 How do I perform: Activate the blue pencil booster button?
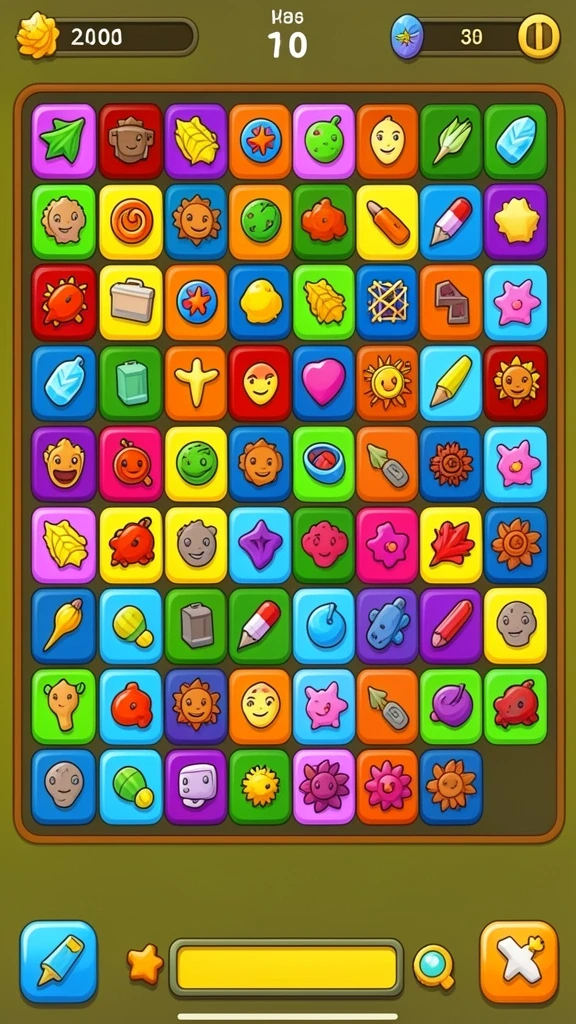click(x=59, y=961)
